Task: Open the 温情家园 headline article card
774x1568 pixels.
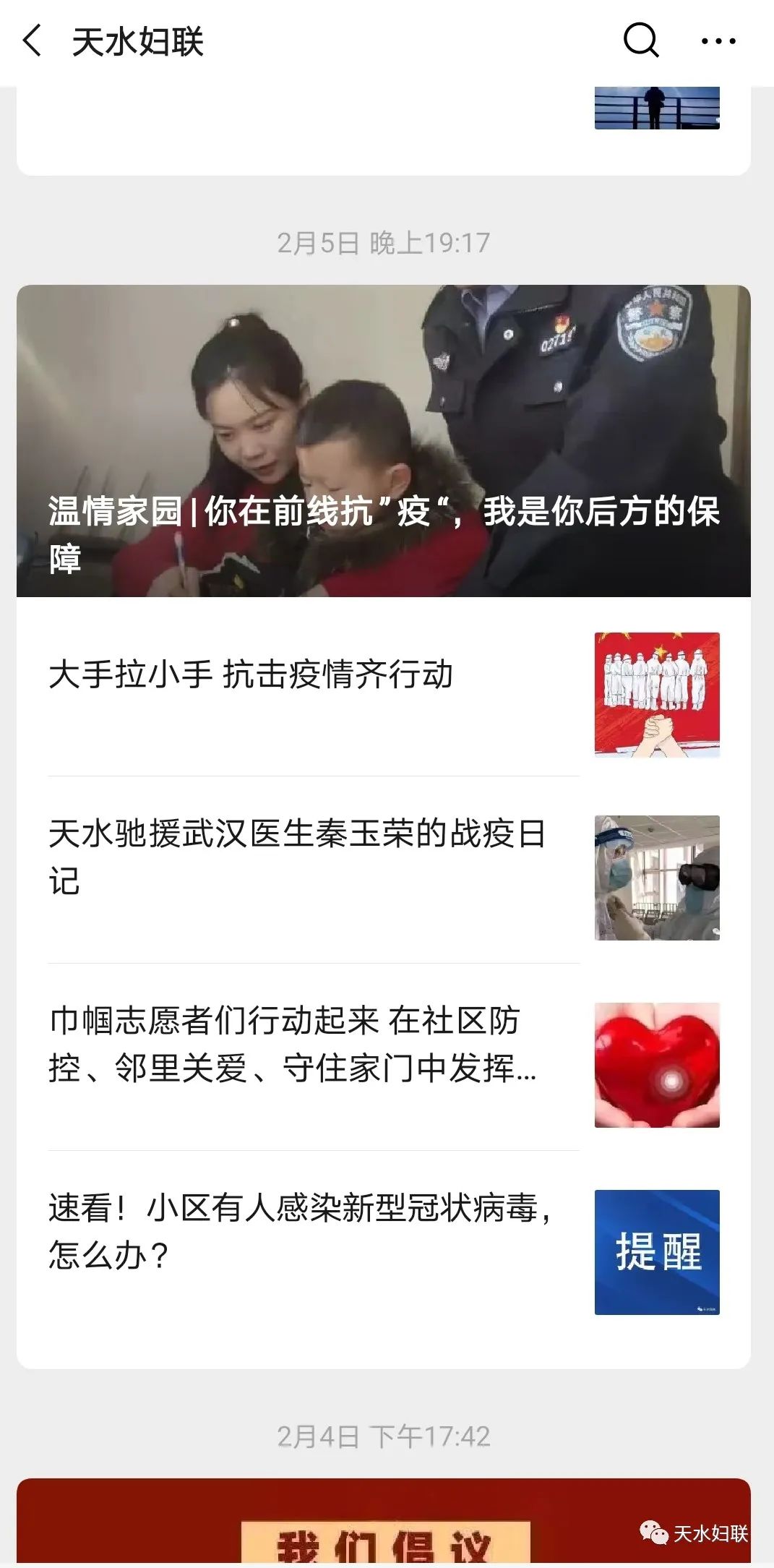Action: 383,441
